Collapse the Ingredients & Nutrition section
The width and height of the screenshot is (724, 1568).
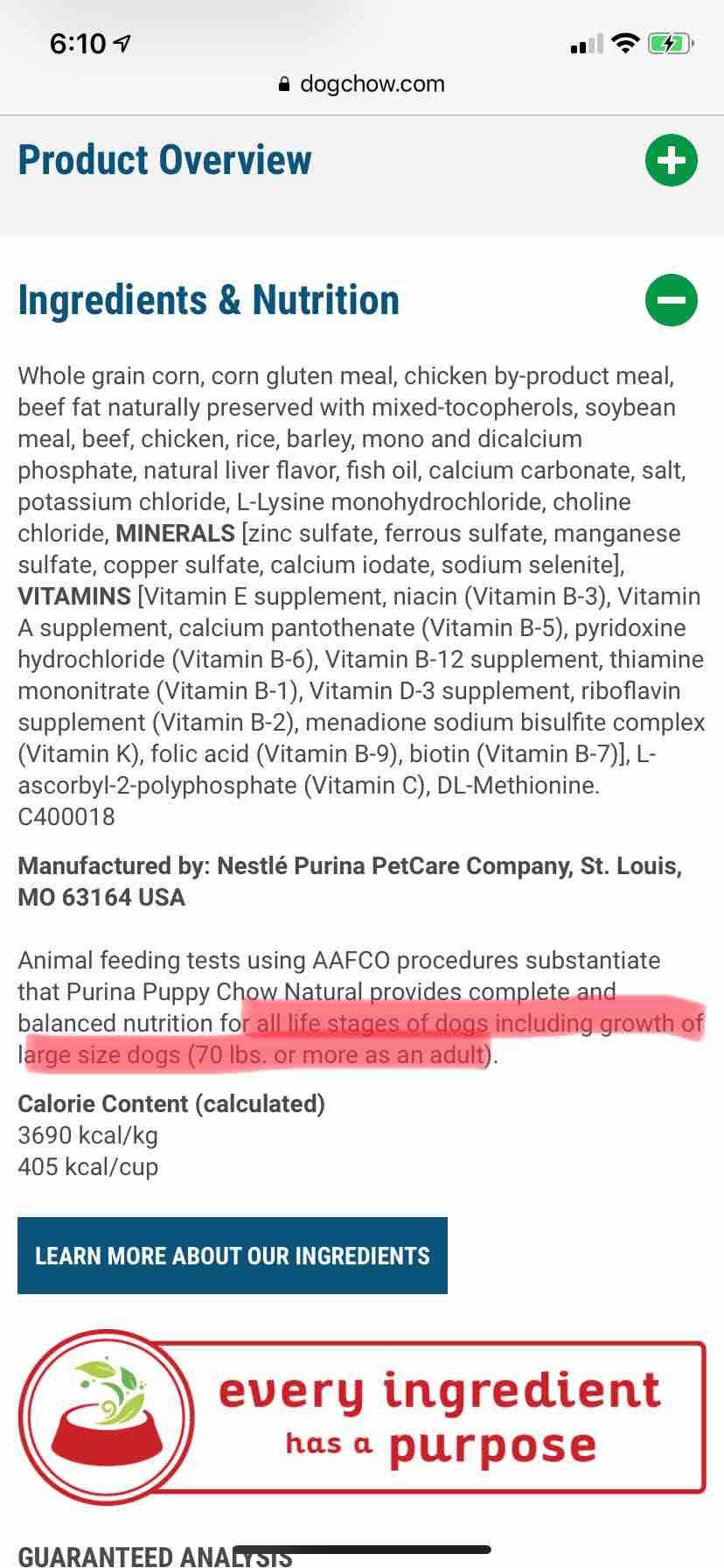click(x=671, y=300)
